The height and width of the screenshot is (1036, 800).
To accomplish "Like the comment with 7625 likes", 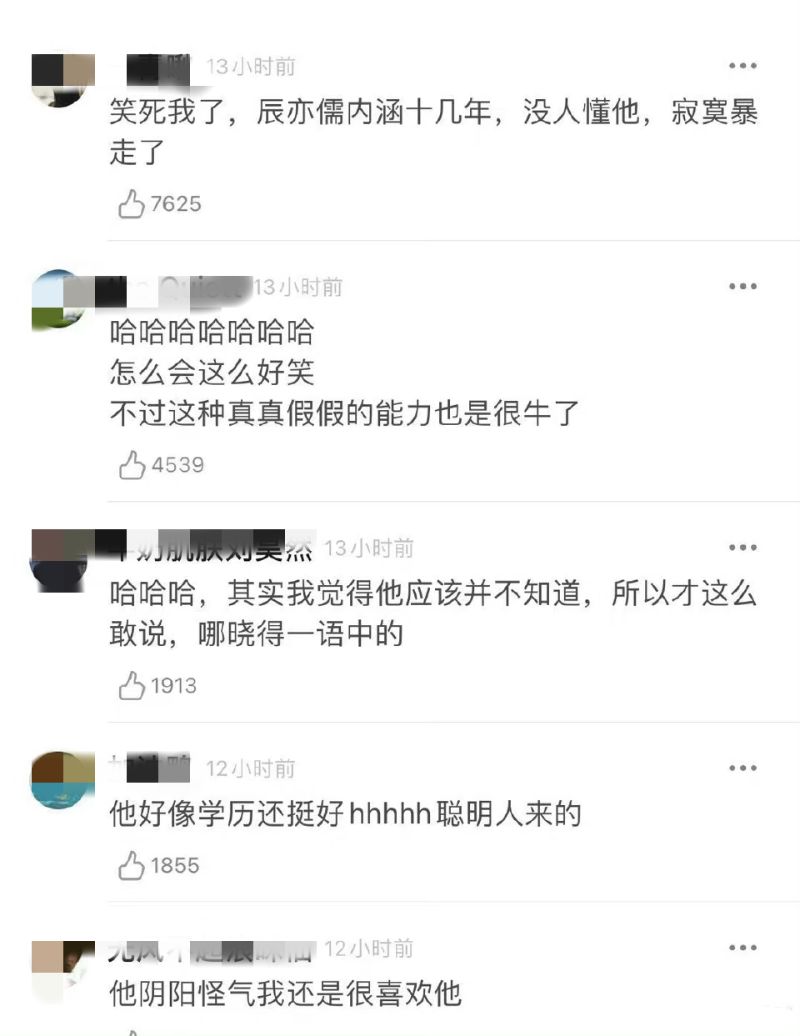I will (132, 205).
